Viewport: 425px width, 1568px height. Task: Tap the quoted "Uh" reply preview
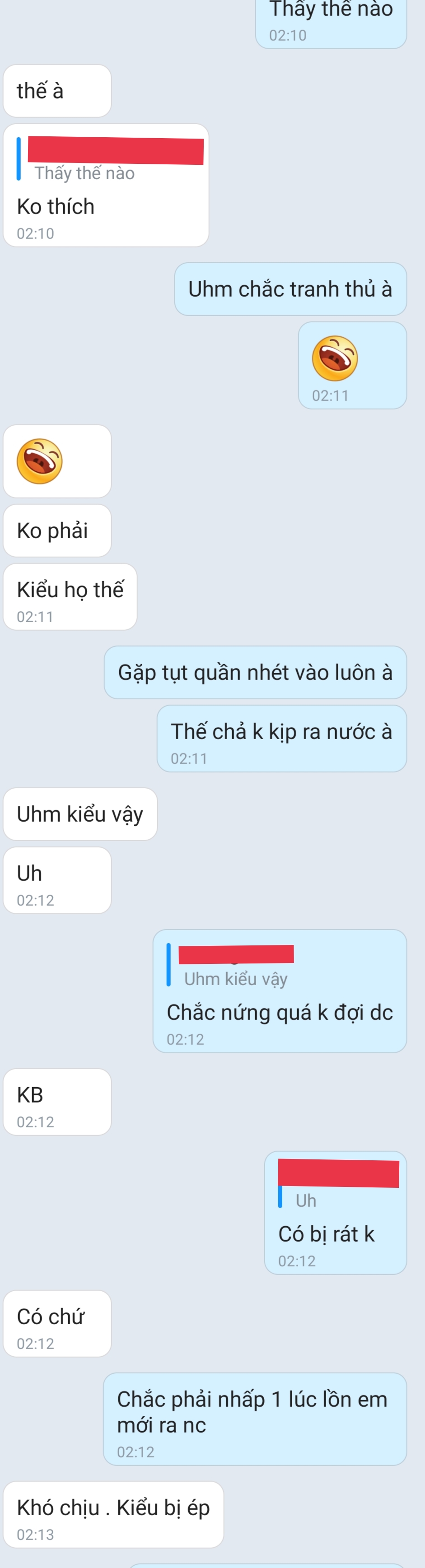[x=306, y=1200]
